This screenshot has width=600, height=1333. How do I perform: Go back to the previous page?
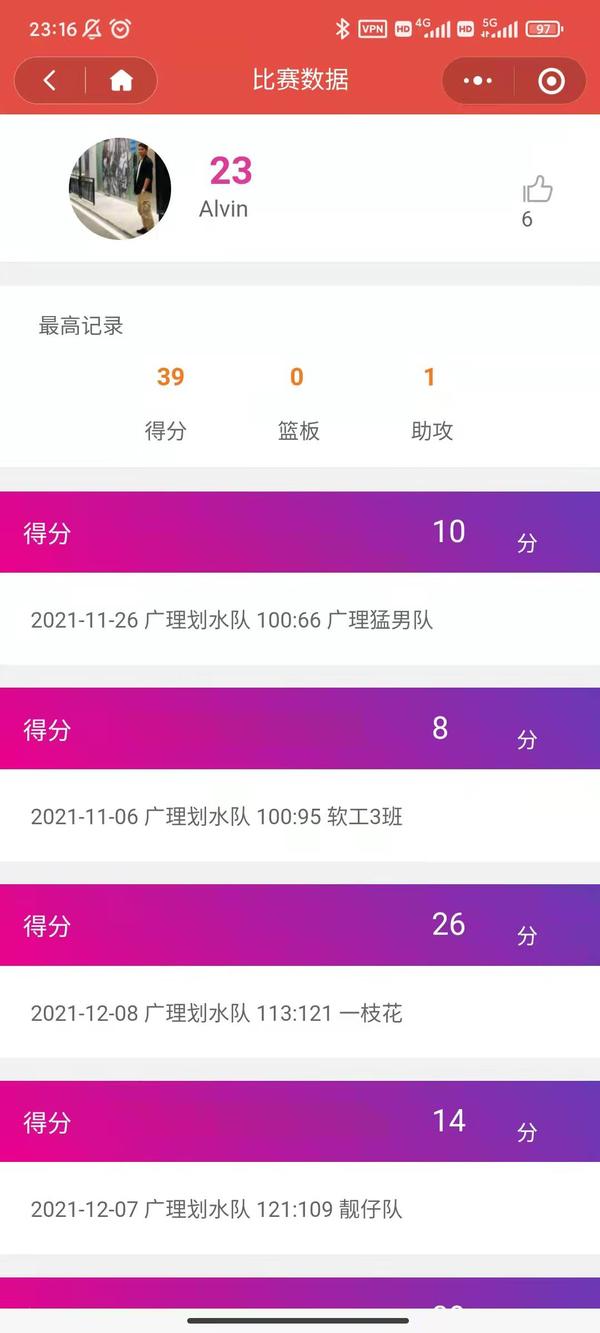[x=50, y=81]
